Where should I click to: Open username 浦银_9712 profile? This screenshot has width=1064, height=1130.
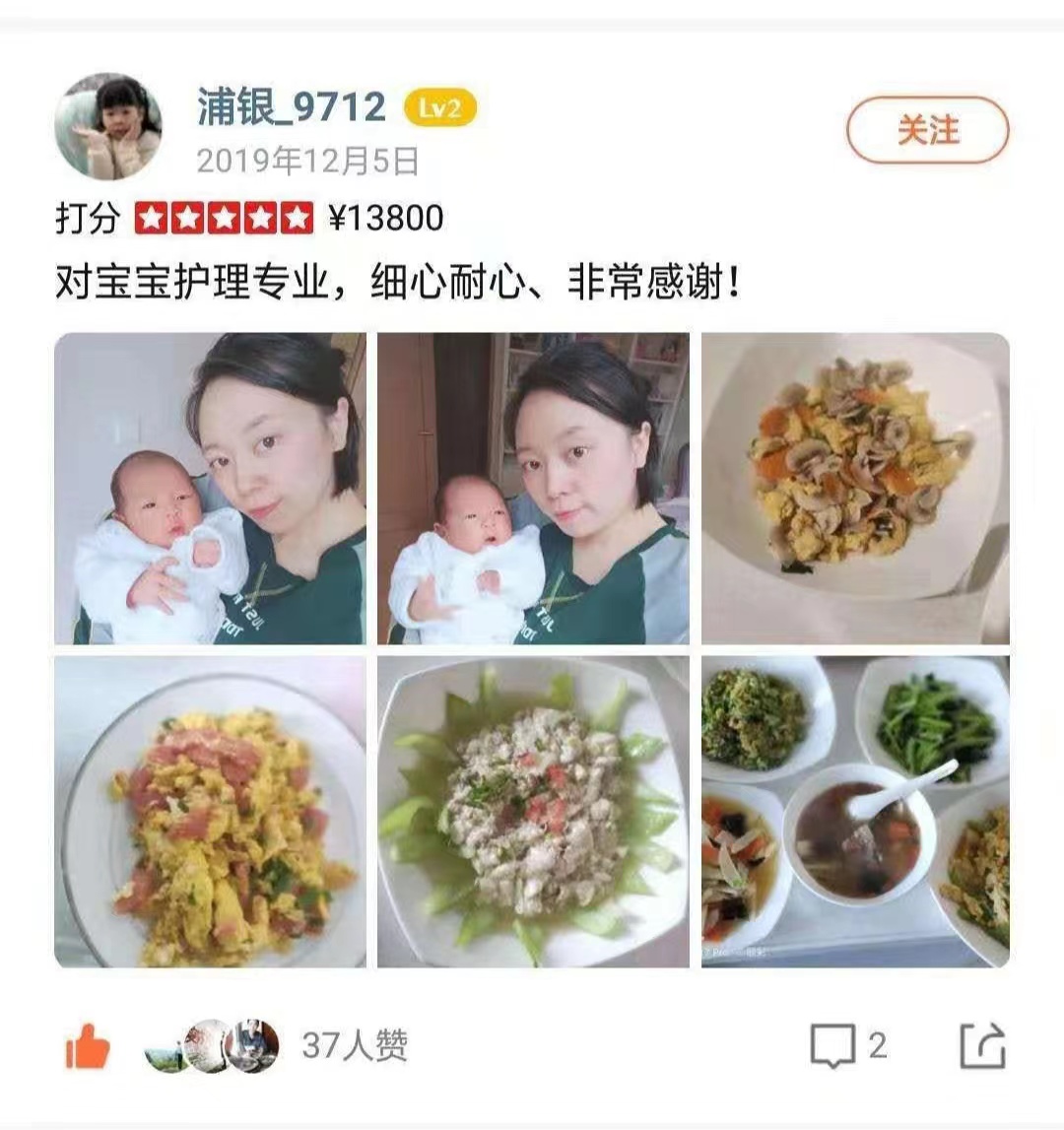292,107
